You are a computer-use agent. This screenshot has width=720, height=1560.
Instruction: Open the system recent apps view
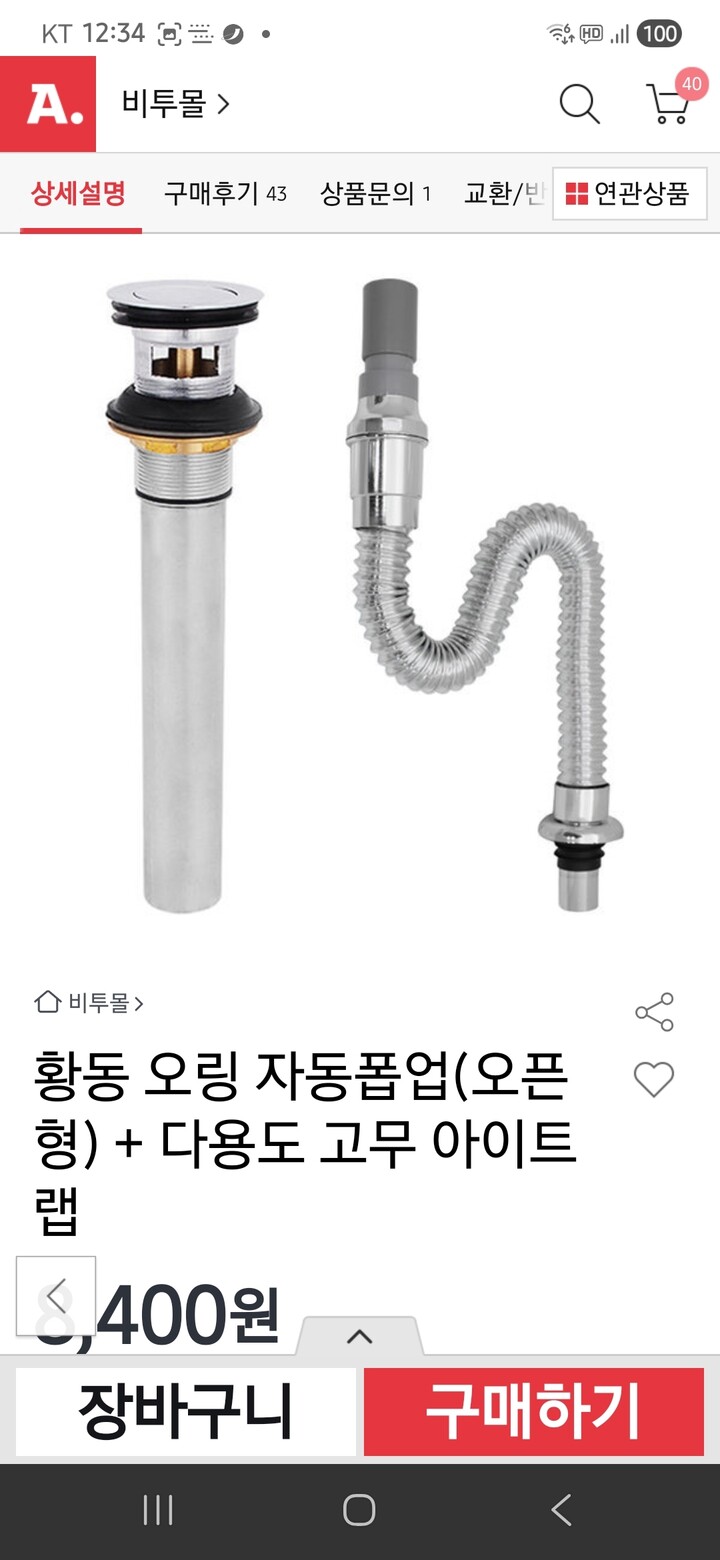158,1510
